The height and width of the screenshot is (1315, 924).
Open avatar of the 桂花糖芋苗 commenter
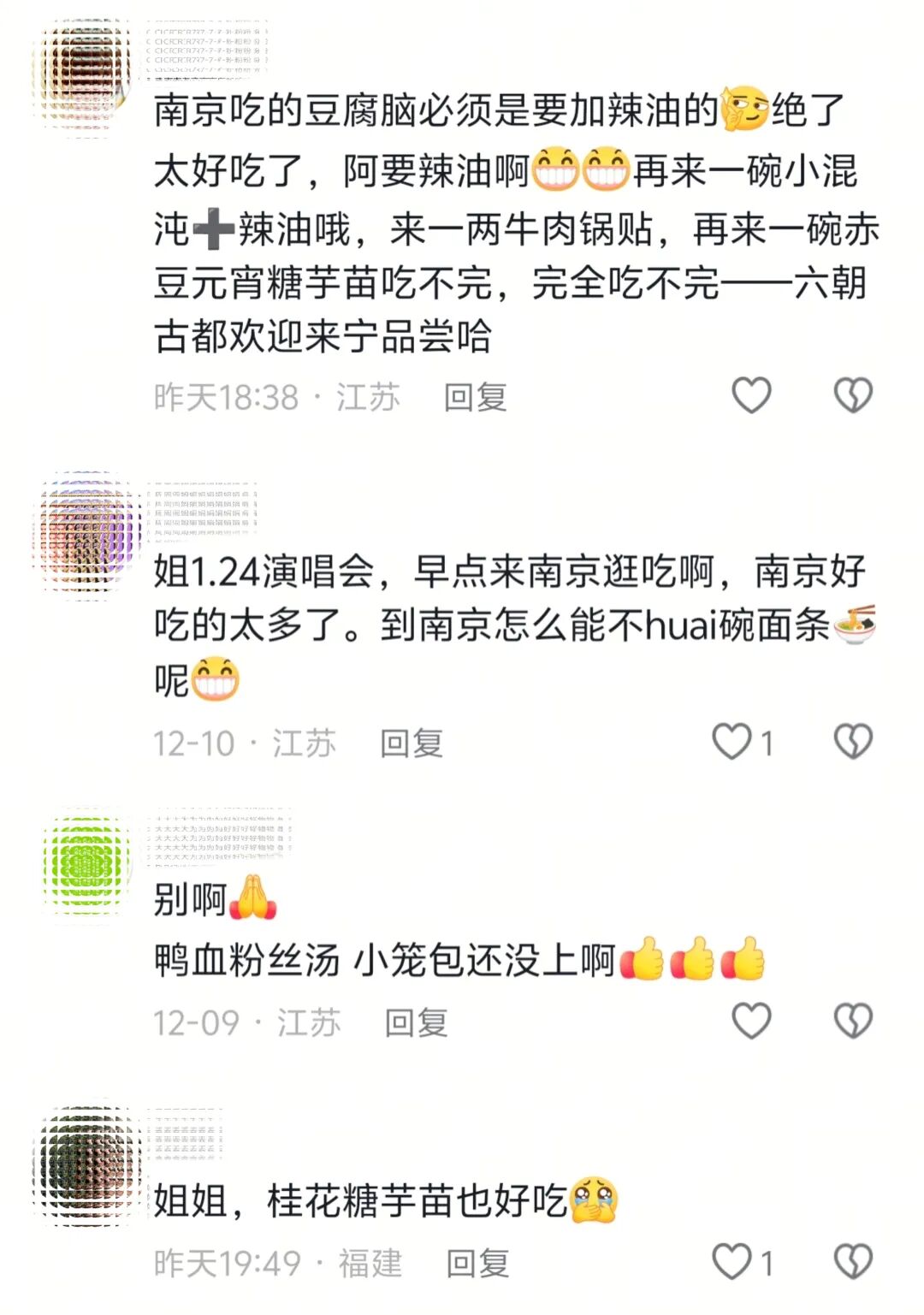86,1165
